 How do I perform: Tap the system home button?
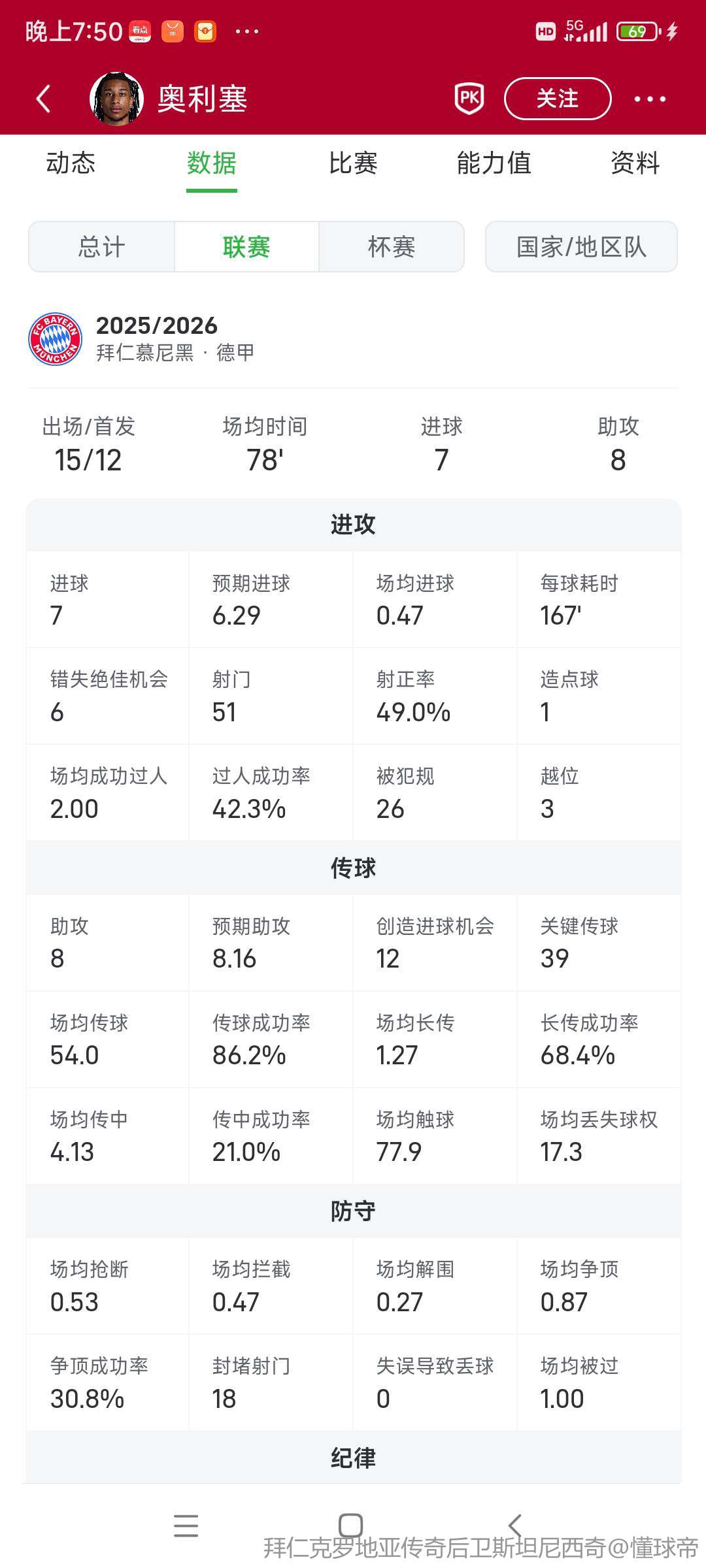point(350,1526)
